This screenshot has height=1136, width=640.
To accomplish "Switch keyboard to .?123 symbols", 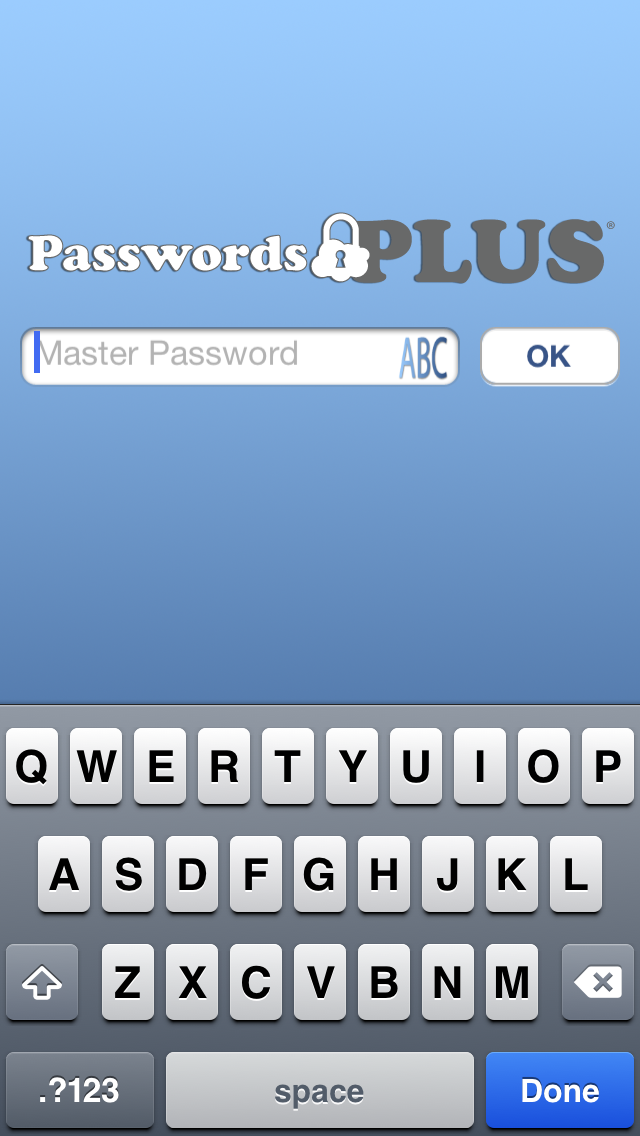I will pos(80,1090).
